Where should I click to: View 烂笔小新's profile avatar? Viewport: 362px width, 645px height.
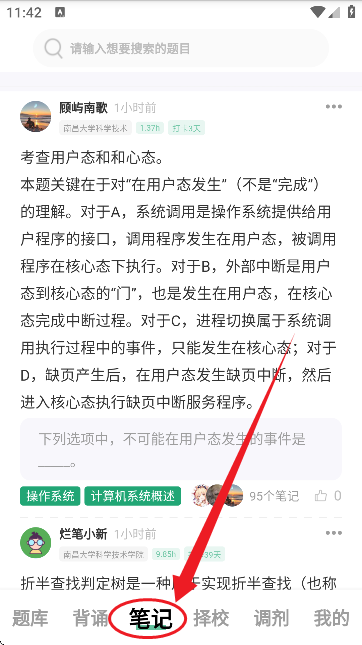[x=35, y=543]
